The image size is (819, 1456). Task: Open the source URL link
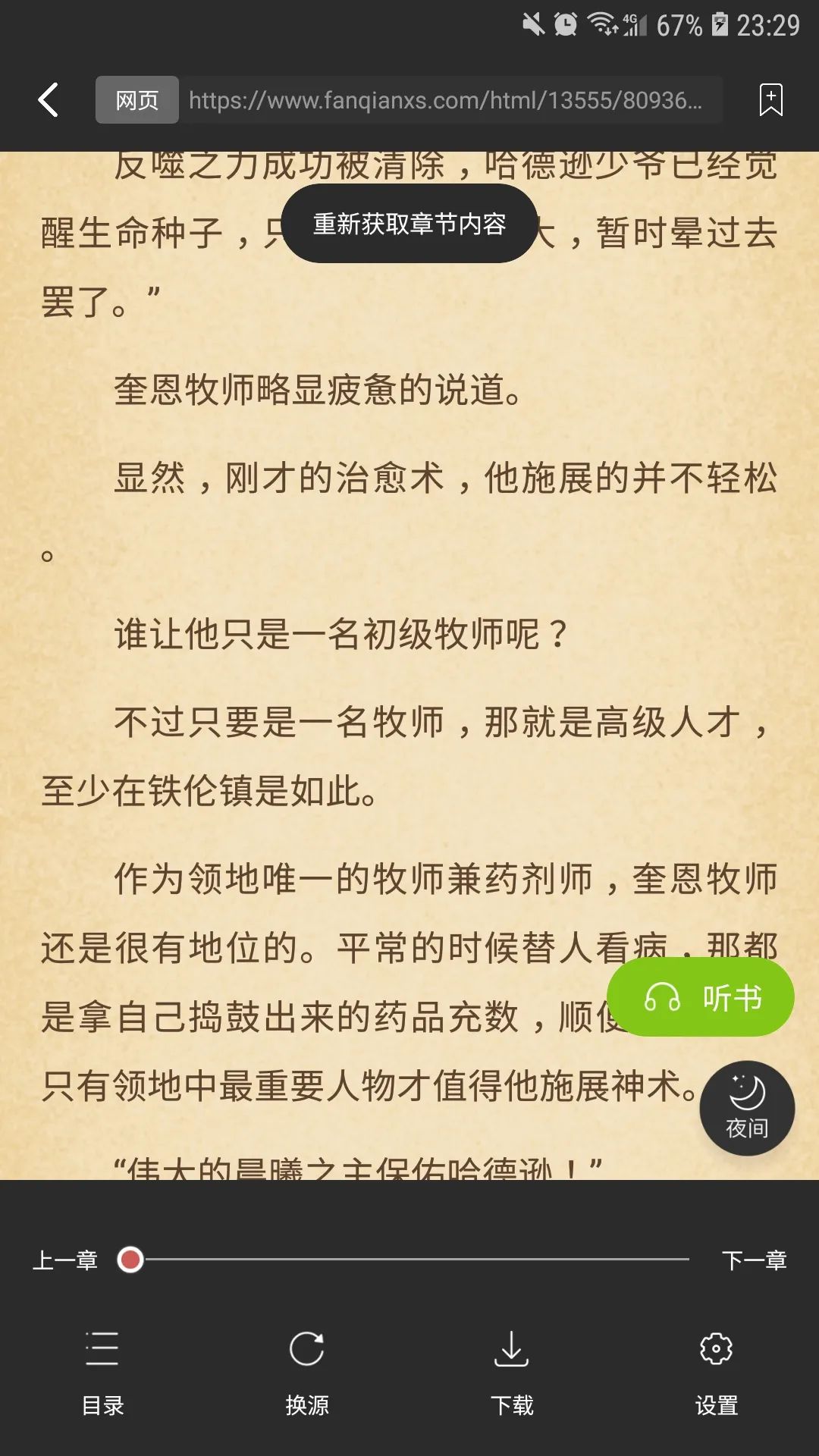(446, 100)
